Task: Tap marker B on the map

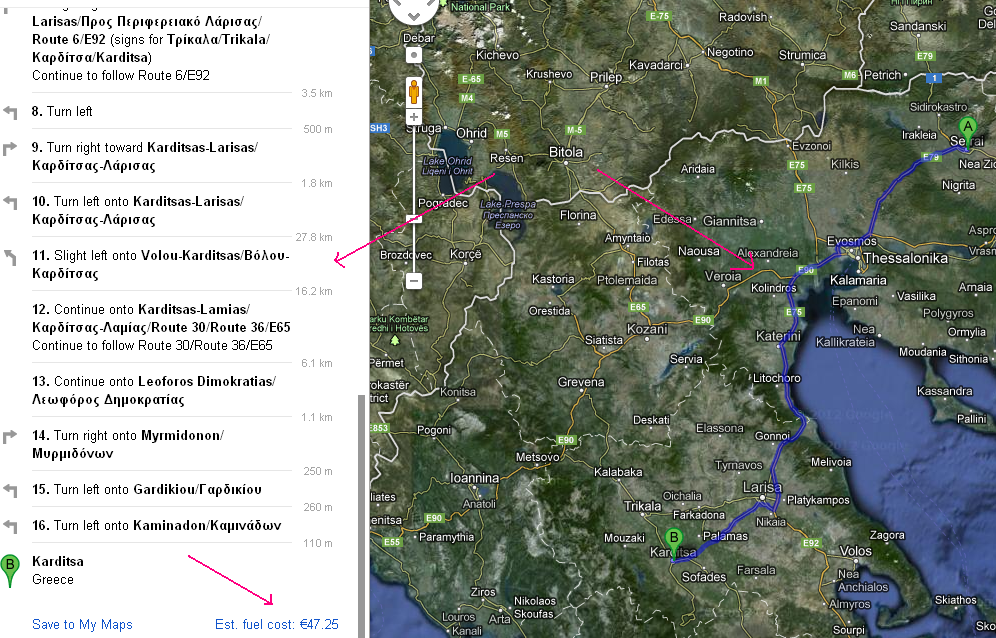Action: point(673,539)
